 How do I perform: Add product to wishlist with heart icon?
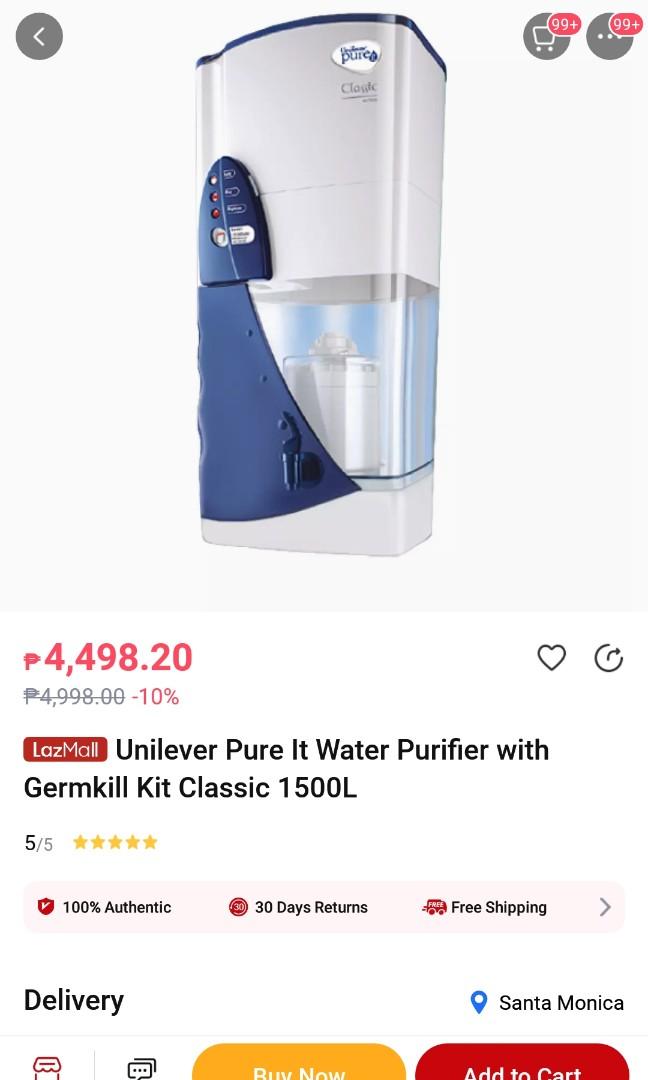(x=551, y=657)
